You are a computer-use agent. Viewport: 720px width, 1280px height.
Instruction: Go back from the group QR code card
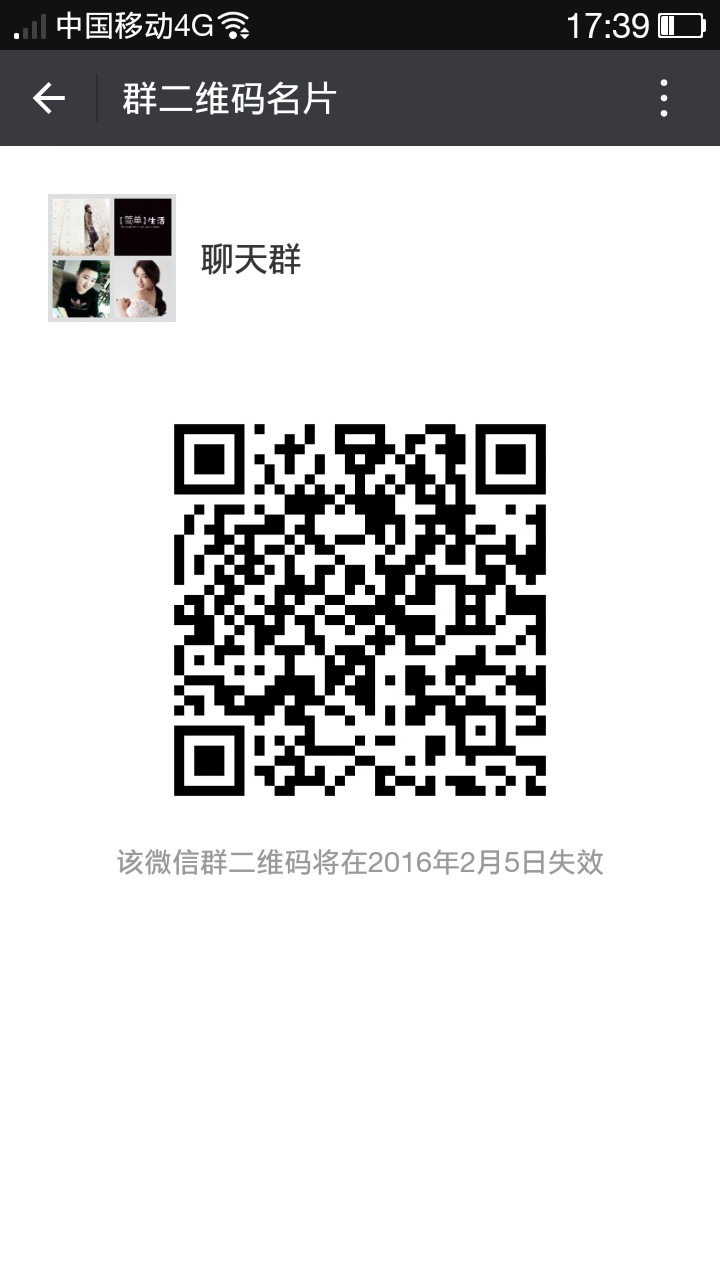48,98
